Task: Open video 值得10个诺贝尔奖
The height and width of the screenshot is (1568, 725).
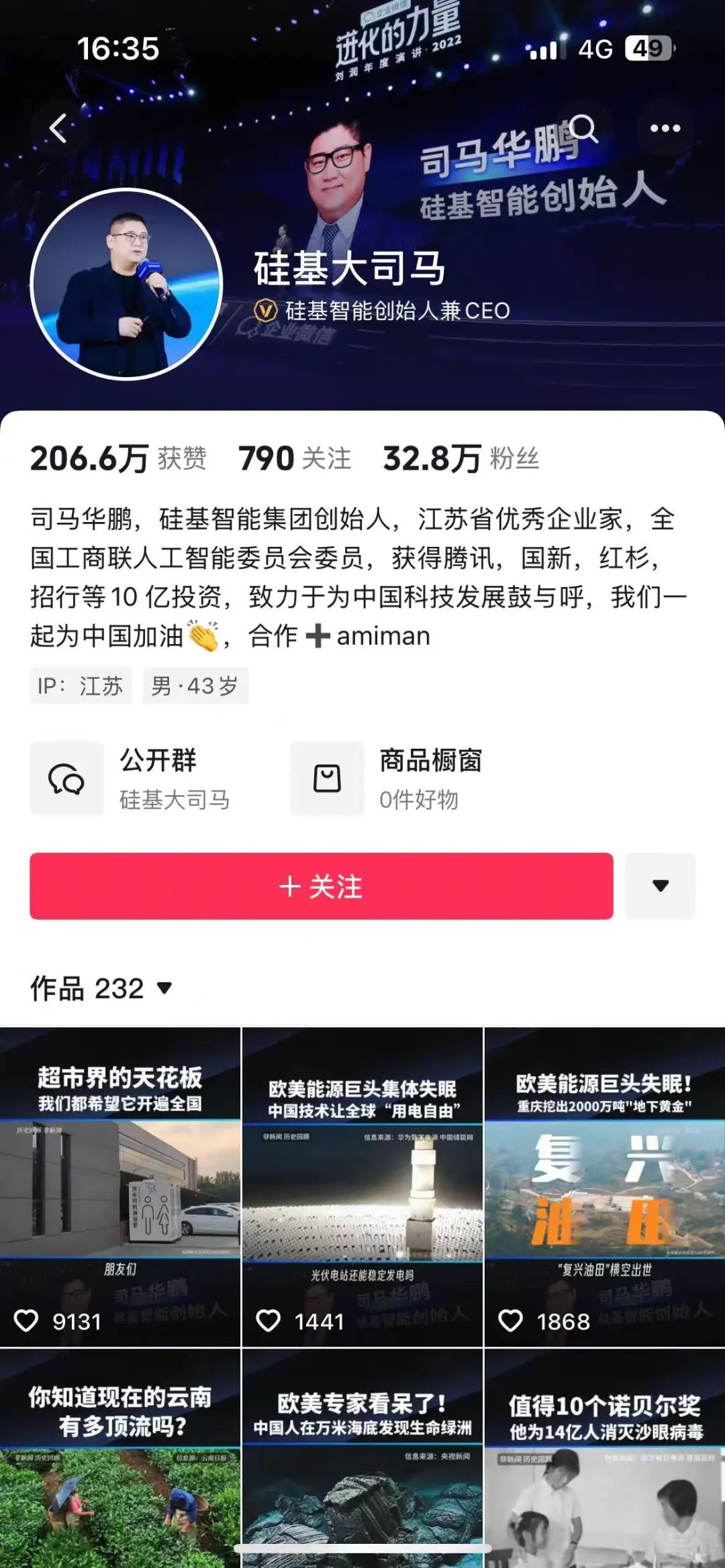Action: pos(605,1458)
